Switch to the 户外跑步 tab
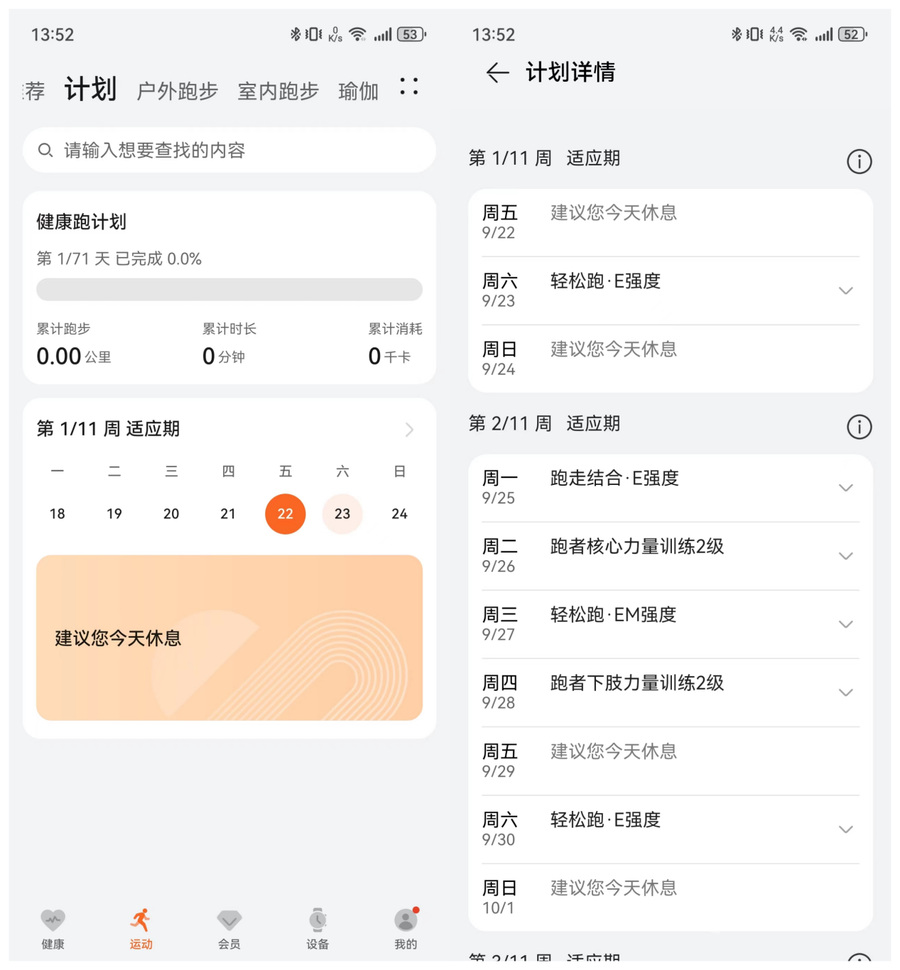This screenshot has width=900, height=970. [177, 91]
